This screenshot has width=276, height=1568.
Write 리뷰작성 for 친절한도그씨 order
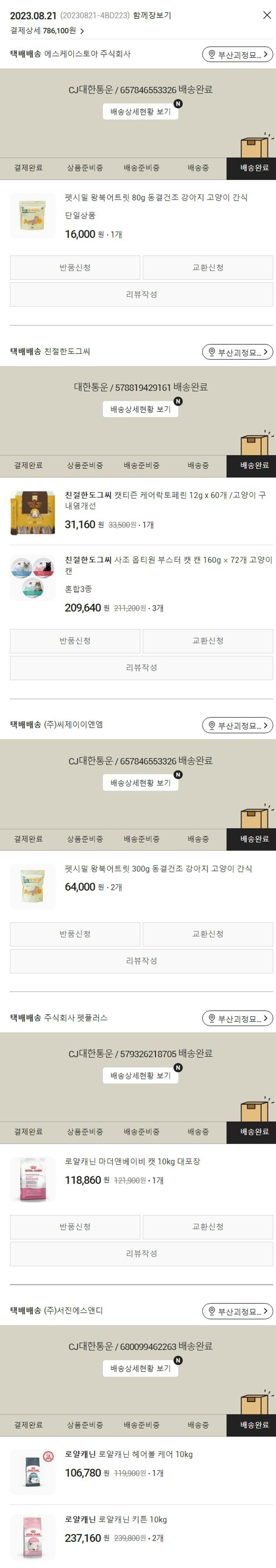click(141, 668)
